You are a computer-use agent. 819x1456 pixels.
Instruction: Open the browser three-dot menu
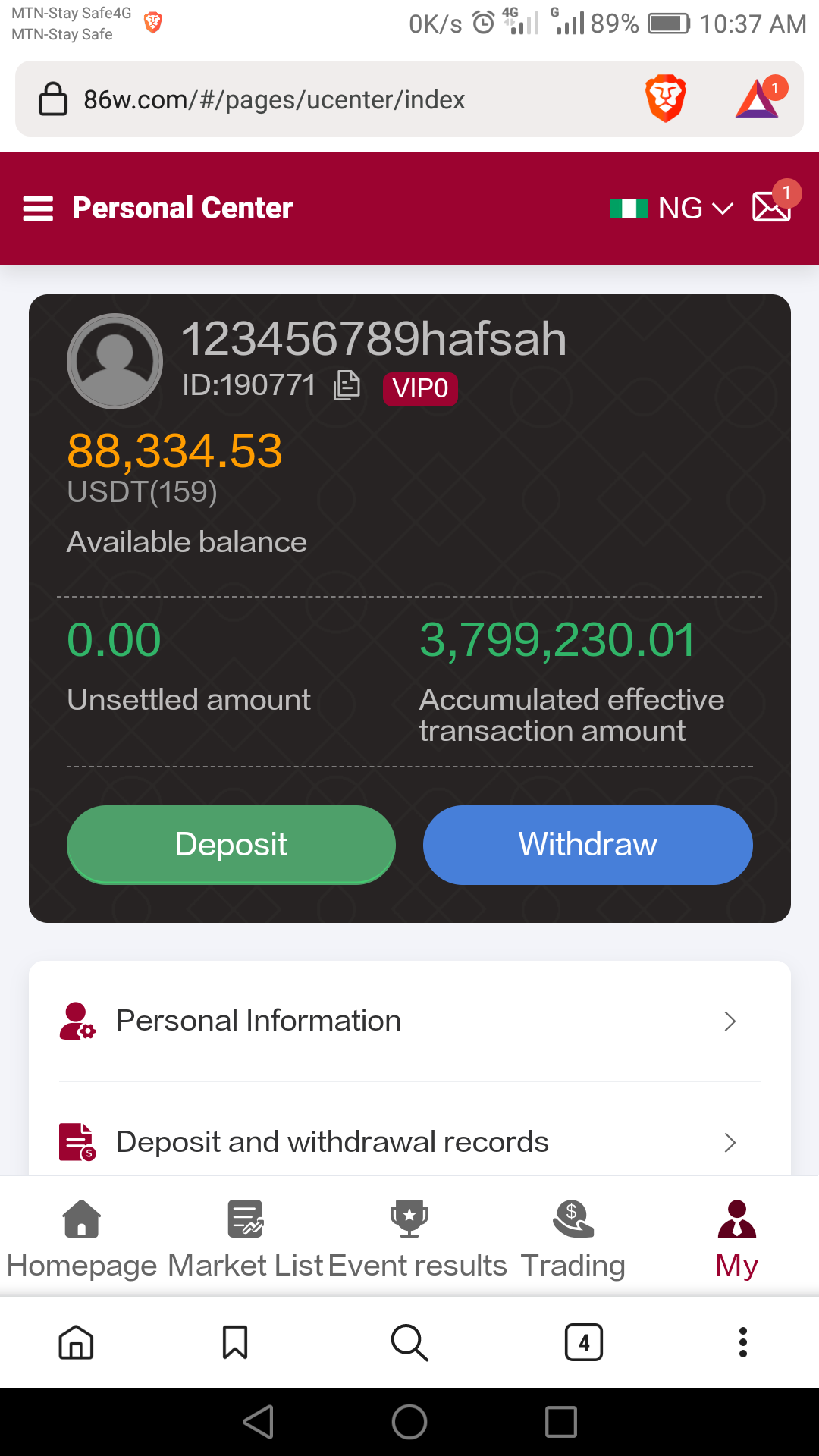[x=743, y=1342]
